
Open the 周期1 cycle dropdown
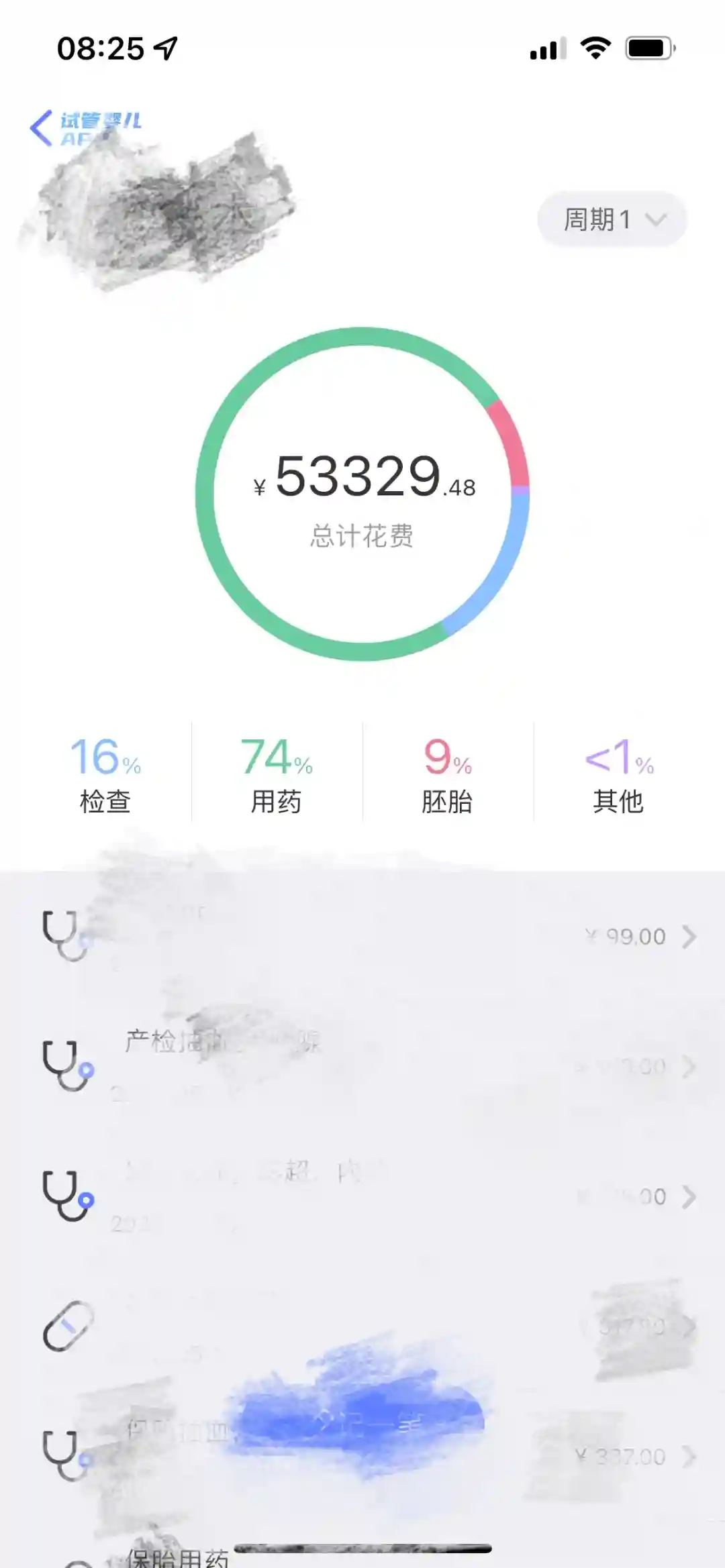(612, 219)
